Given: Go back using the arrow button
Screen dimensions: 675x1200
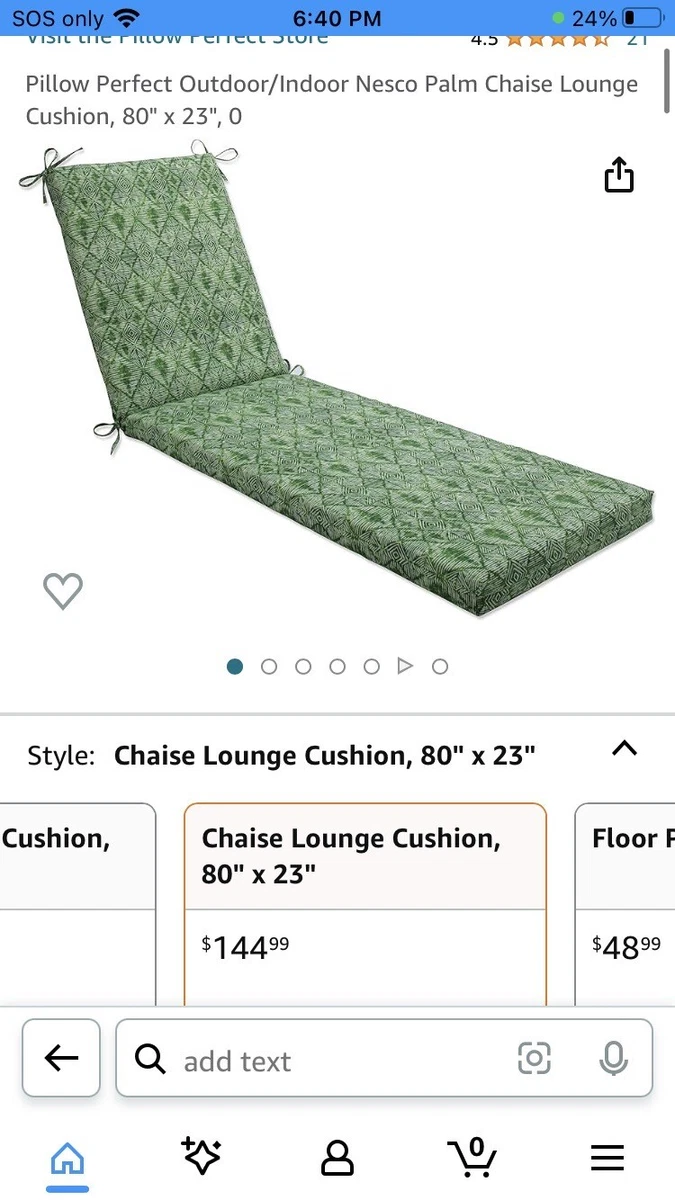Looking at the screenshot, I should [x=62, y=1058].
